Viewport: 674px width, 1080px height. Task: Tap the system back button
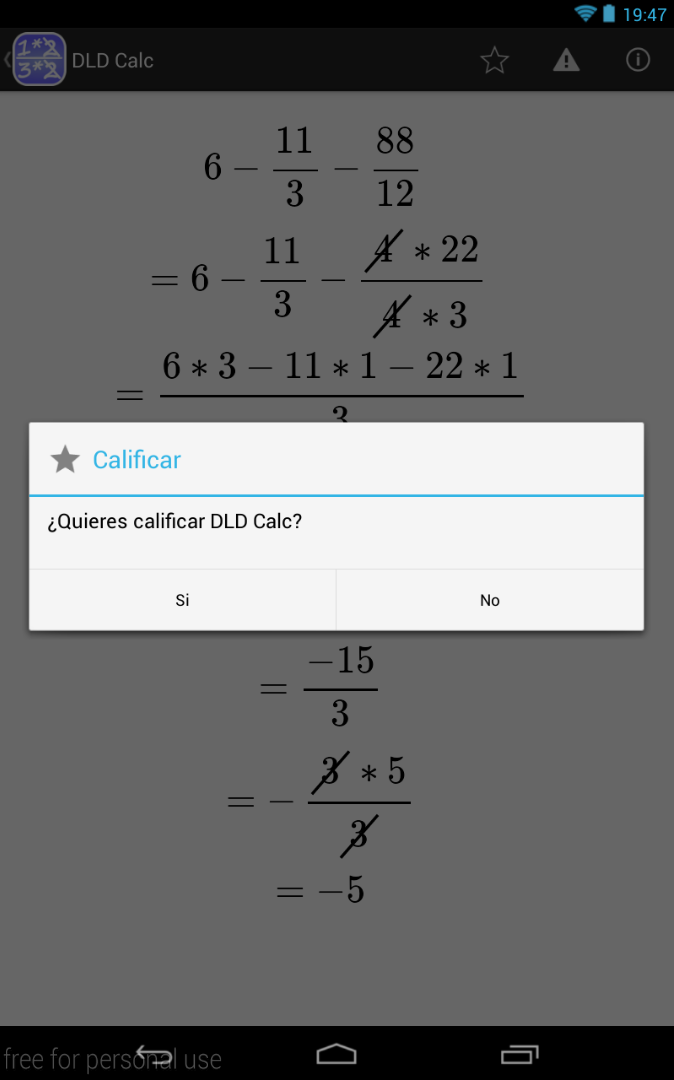154,1053
